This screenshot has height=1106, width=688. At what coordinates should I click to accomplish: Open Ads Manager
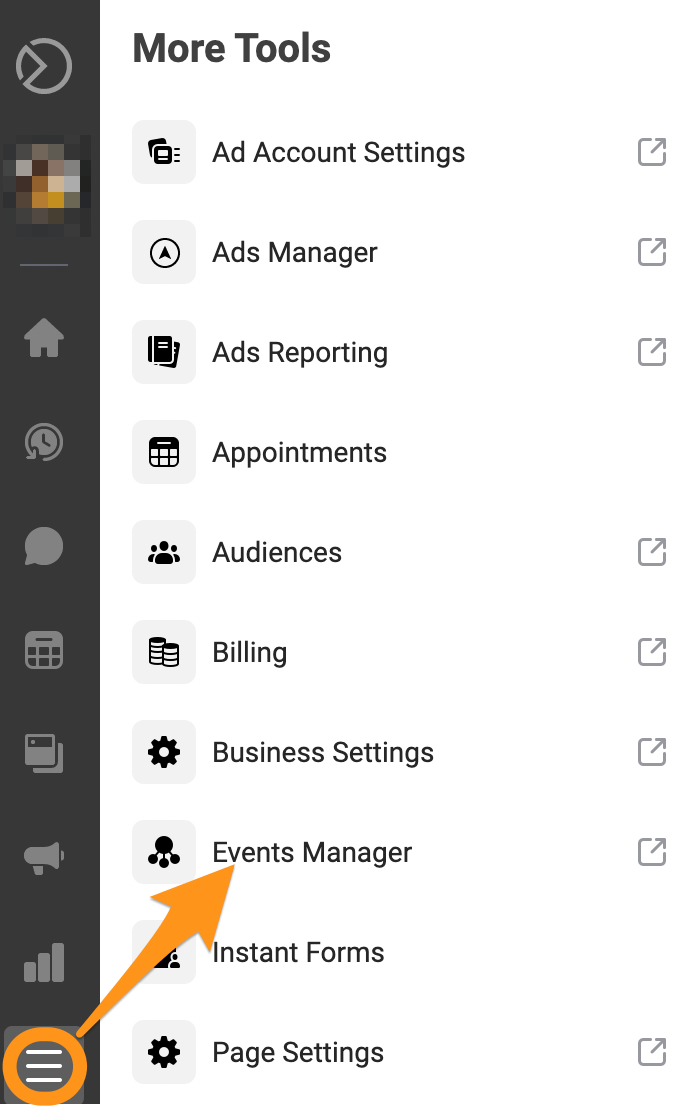[399, 253]
